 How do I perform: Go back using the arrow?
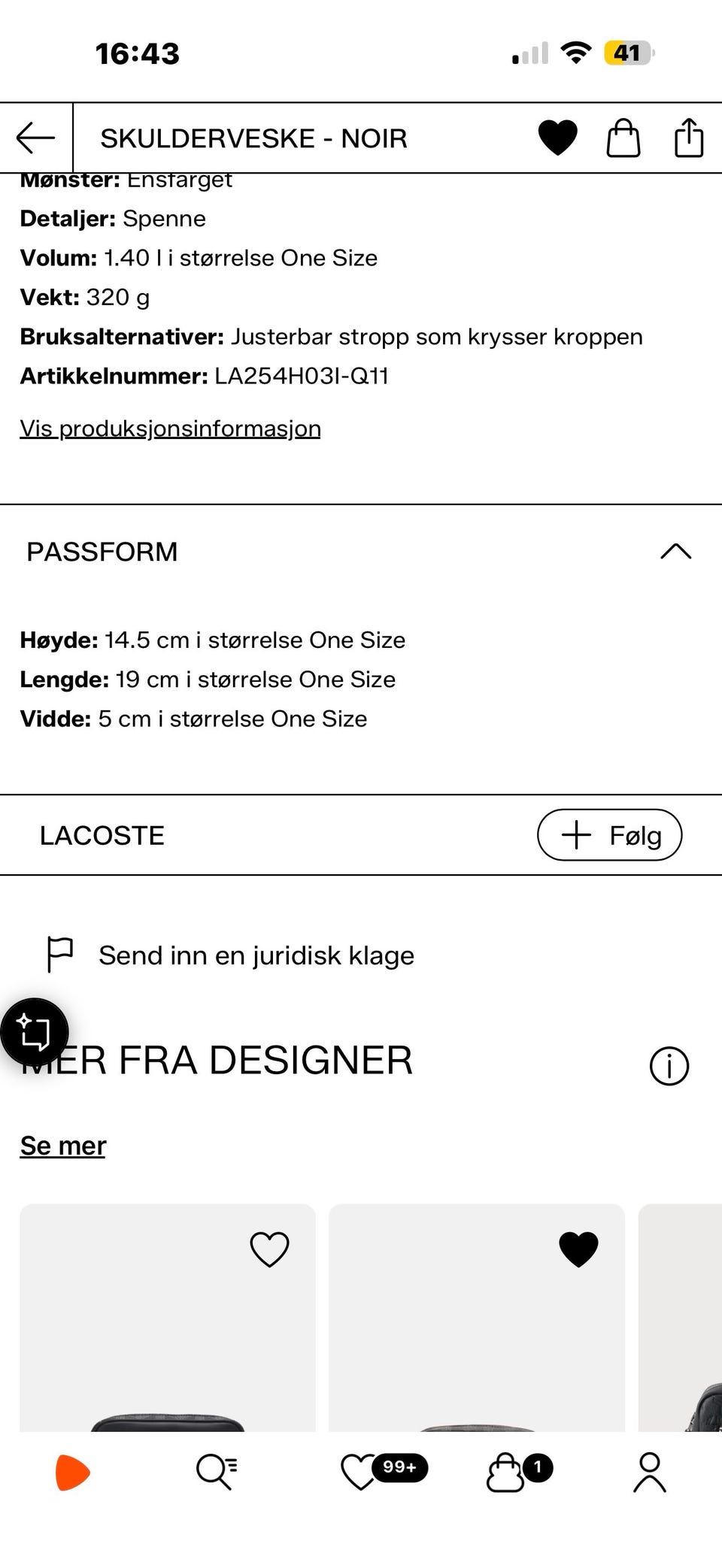35,138
